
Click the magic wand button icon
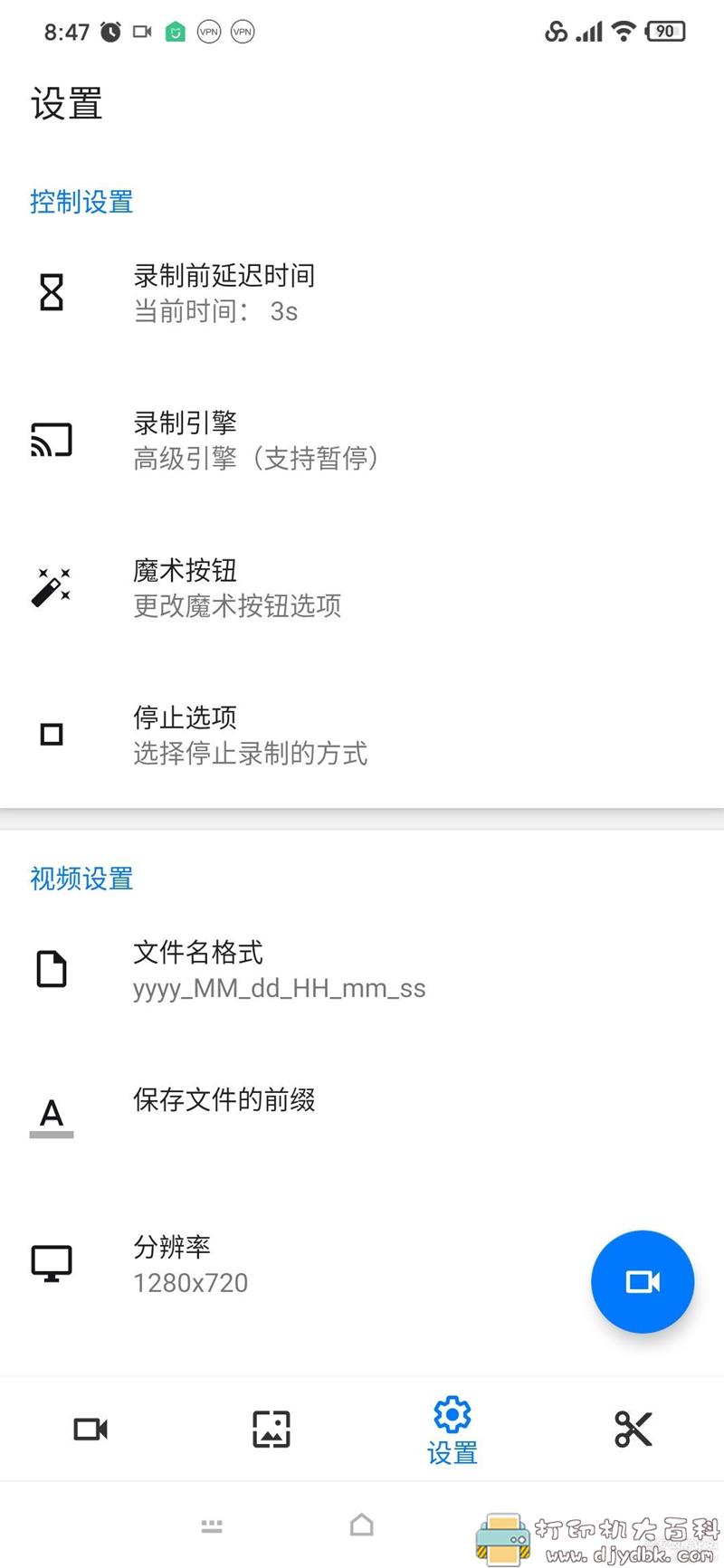coord(52,586)
